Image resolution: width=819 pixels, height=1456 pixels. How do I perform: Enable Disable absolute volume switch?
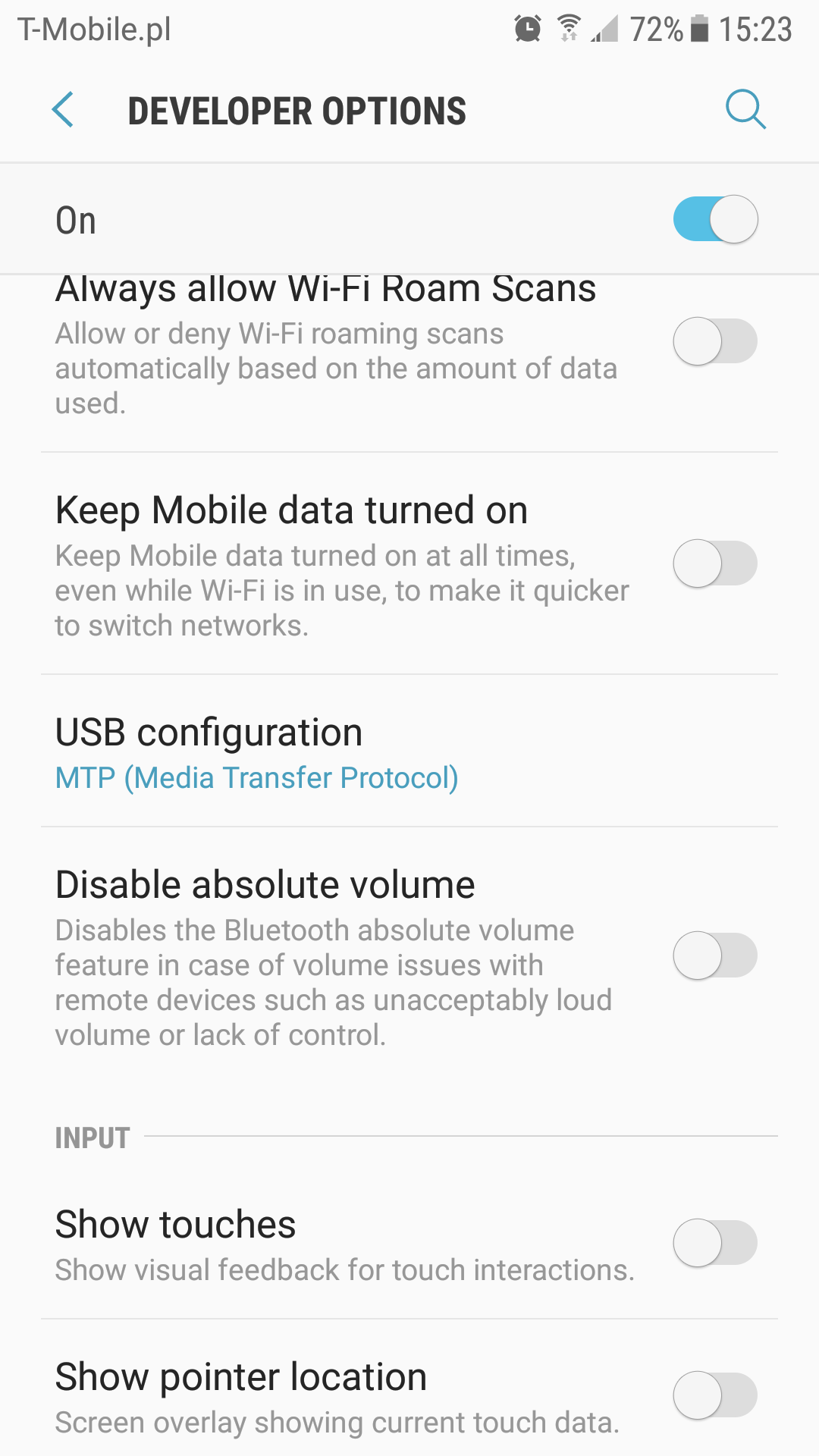pos(715,955)
